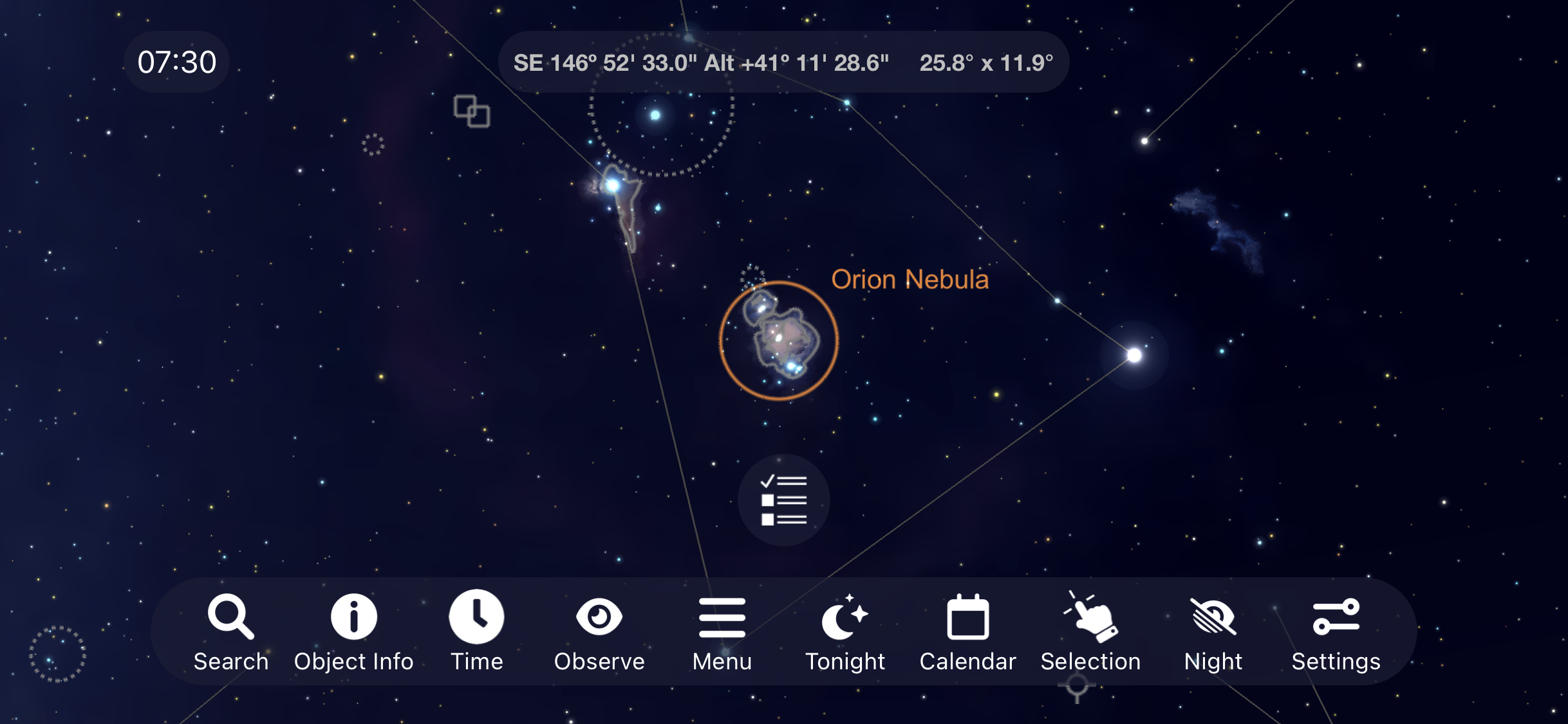Show Tonight's sky events
This screenshot has height=724, width=1568.
(845, 631)
